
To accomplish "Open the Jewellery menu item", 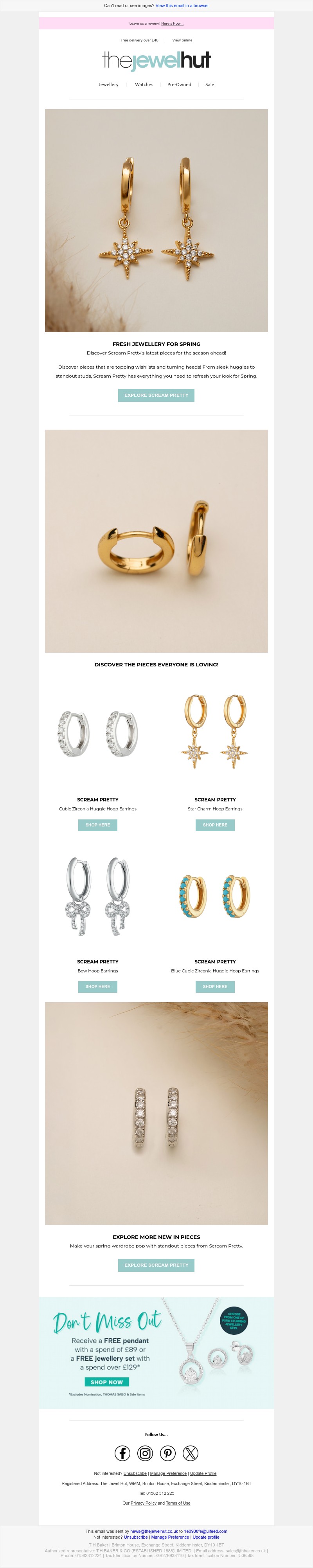I will [x=108, y=85].
